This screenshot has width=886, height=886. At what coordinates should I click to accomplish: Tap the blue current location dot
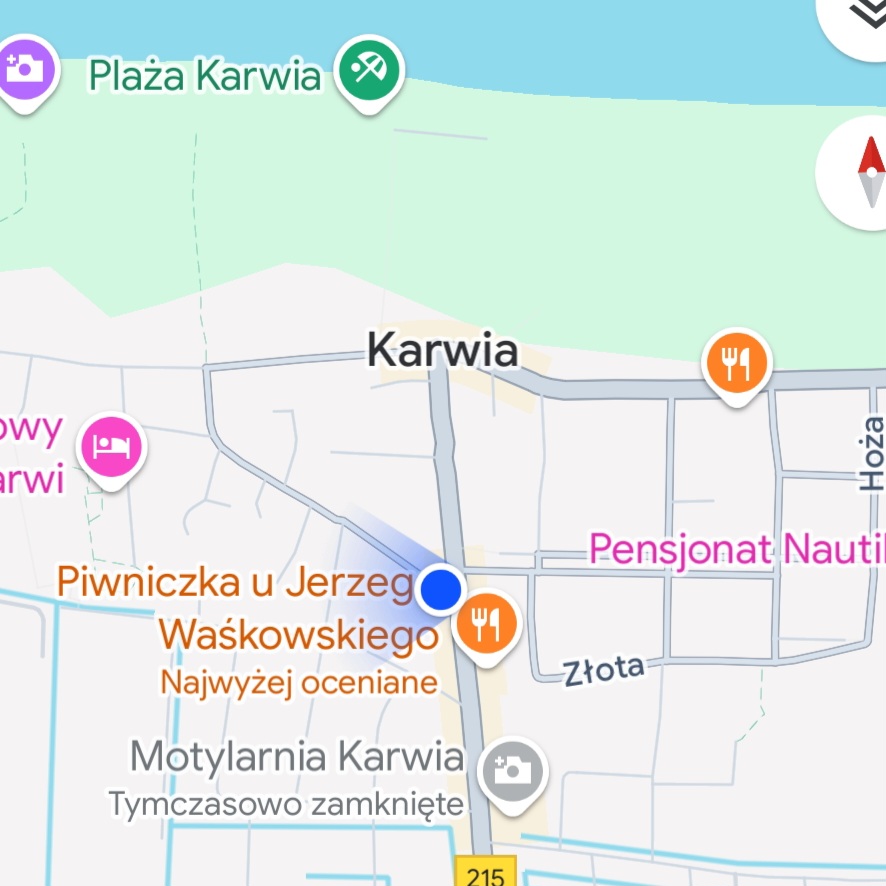coord(439,589)
